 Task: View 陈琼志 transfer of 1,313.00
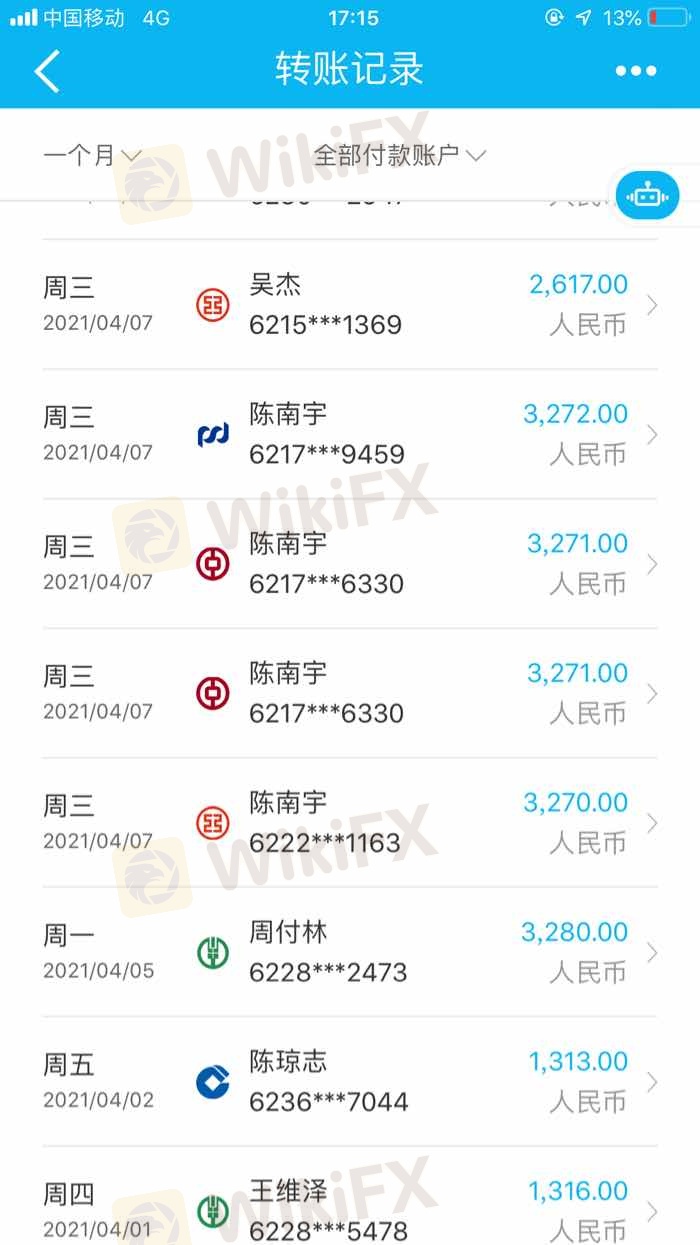pyautogui.click(x=350, y=1082)
